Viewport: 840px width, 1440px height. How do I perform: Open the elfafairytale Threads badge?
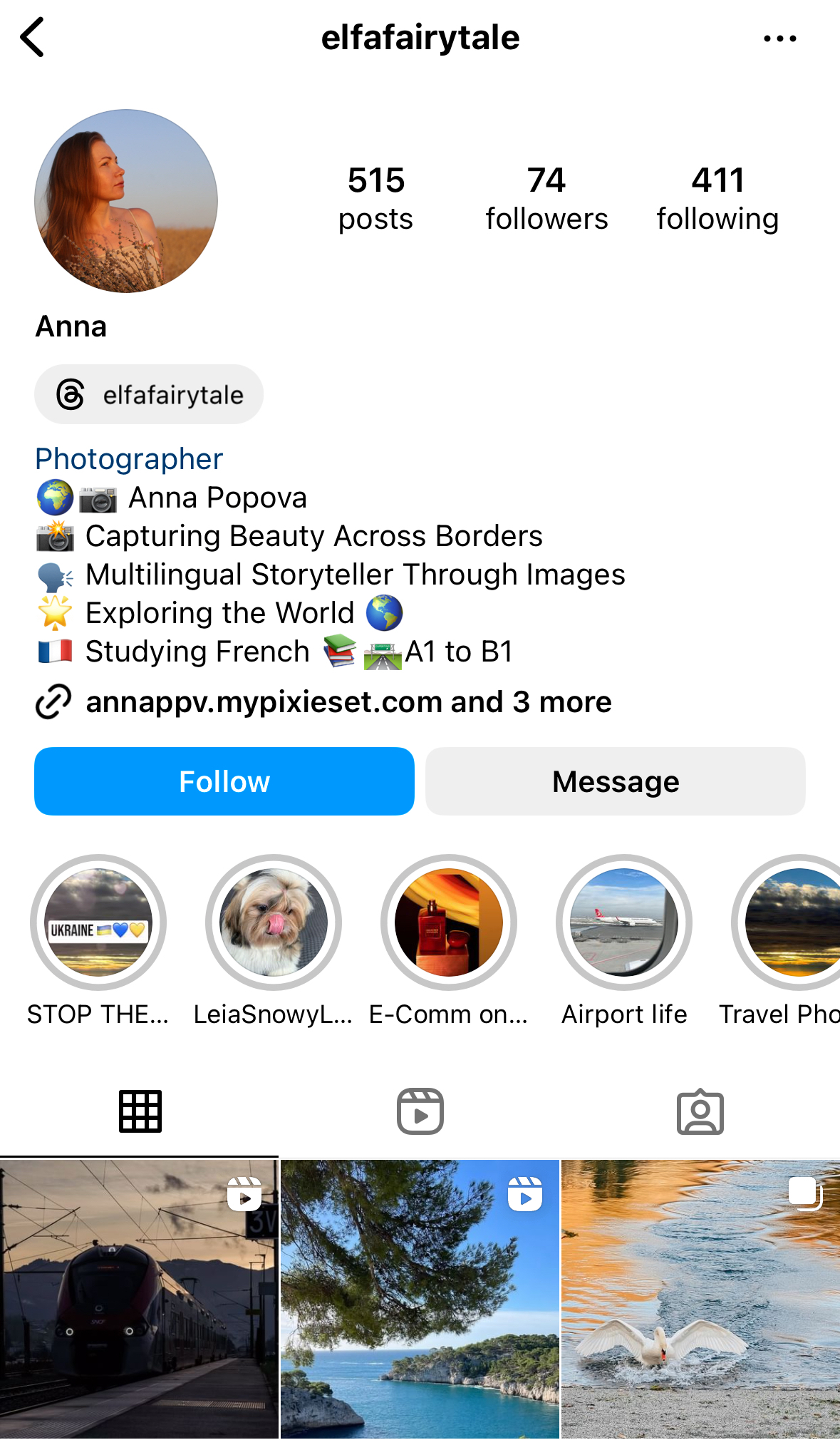pos(149,394)
